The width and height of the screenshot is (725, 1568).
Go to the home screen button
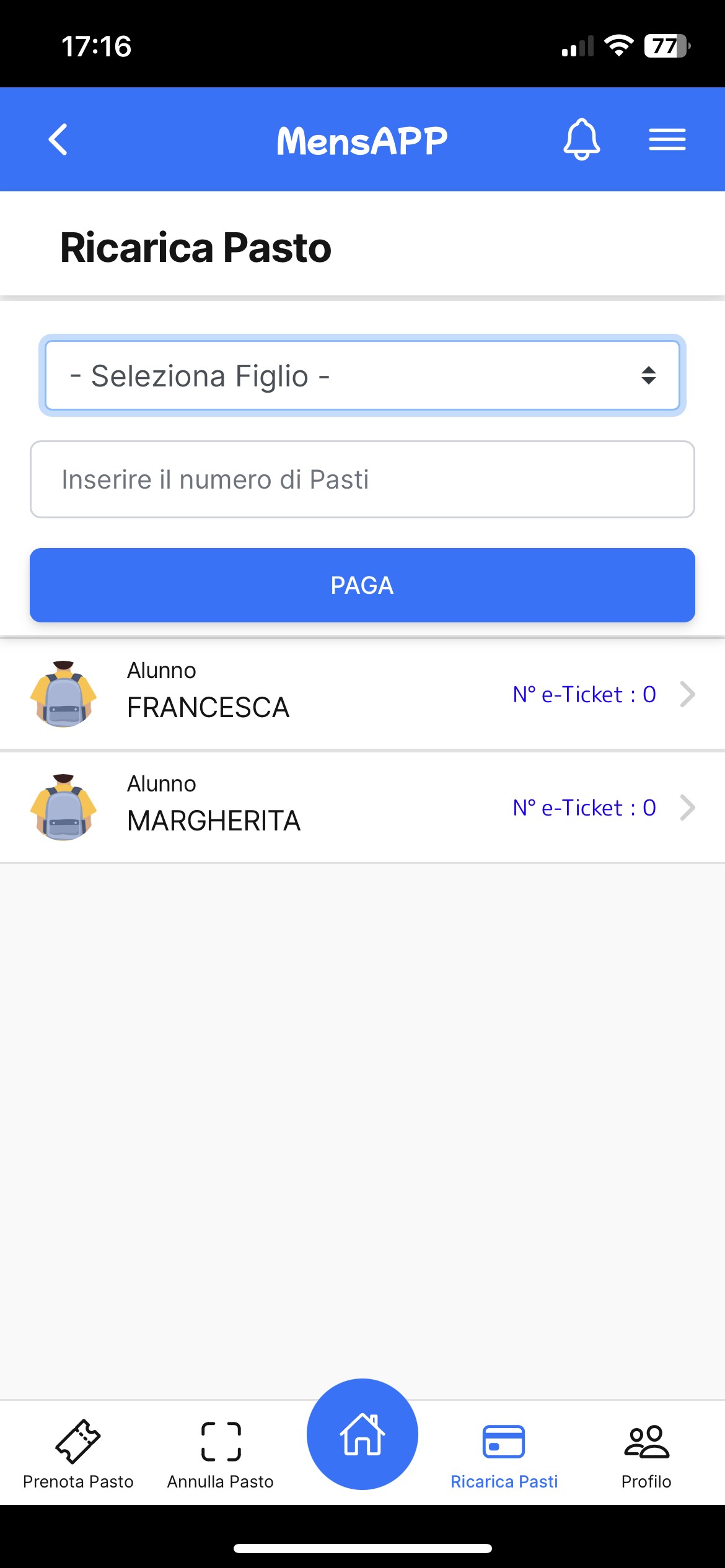click(362, 1434)
